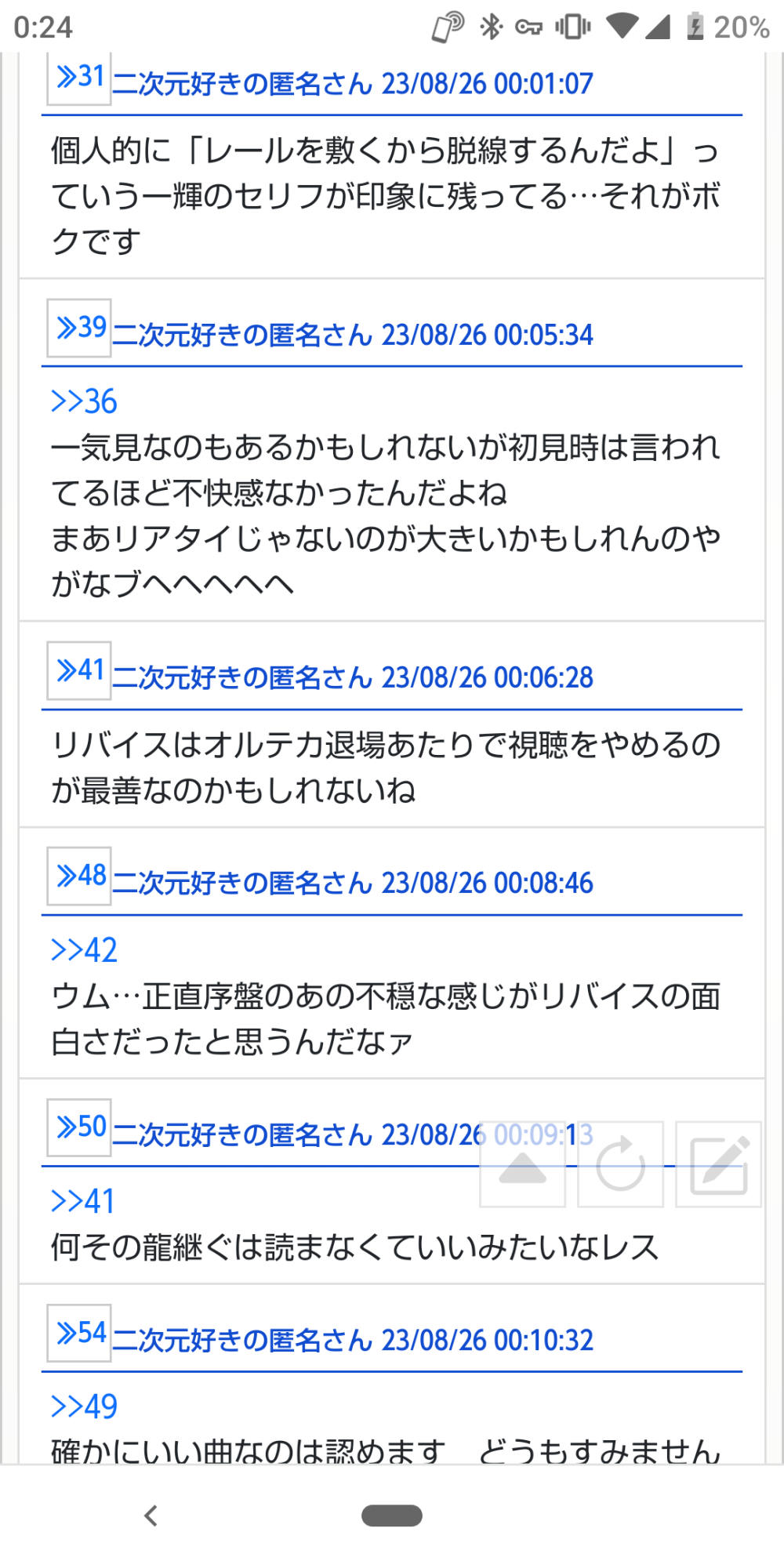Tap the post number button 31
This screenshot has height=1568, width=784.
79,78
